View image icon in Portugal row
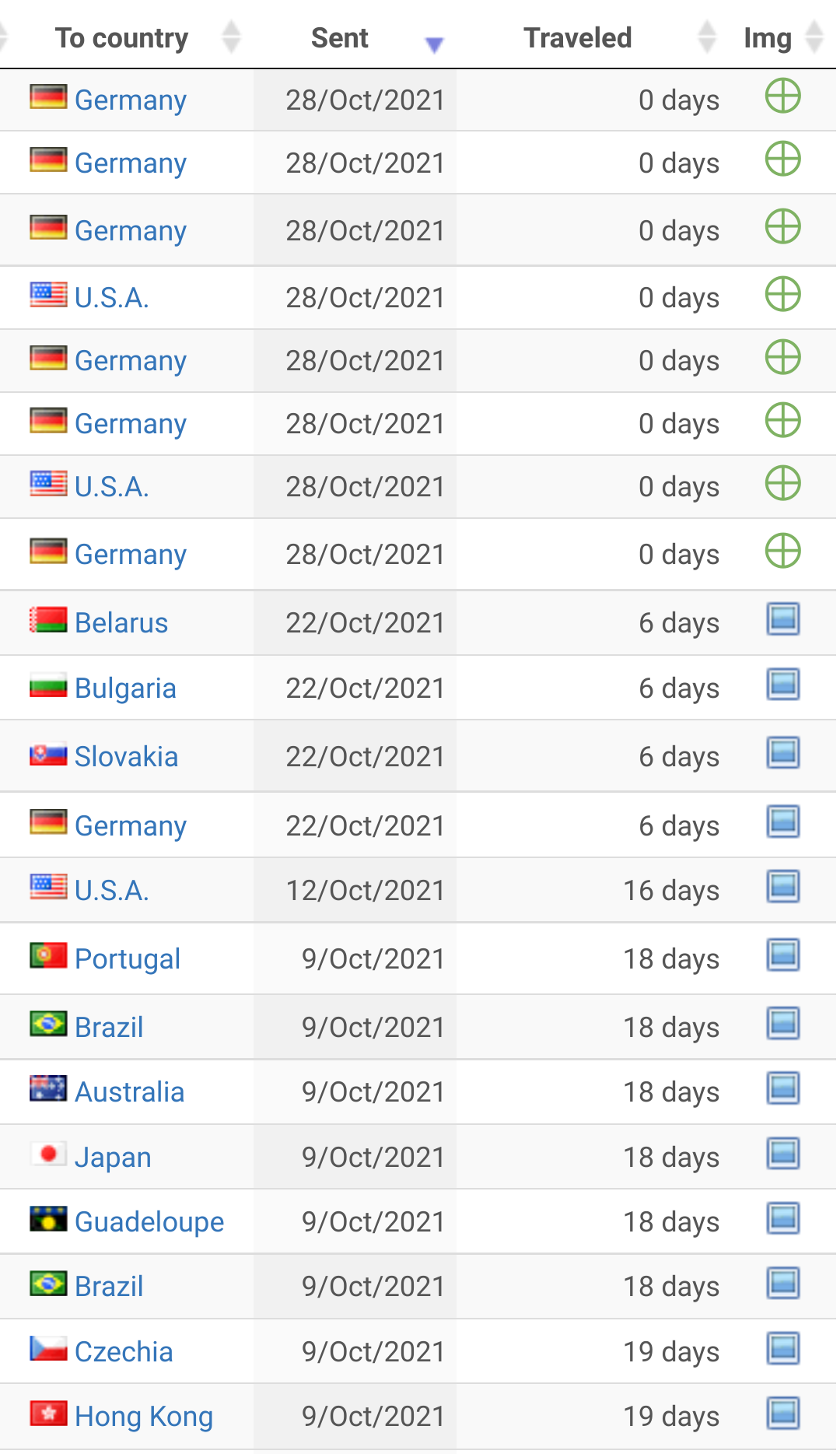The width and height of the screenshot is (840, 1454). tap(783, 955)
